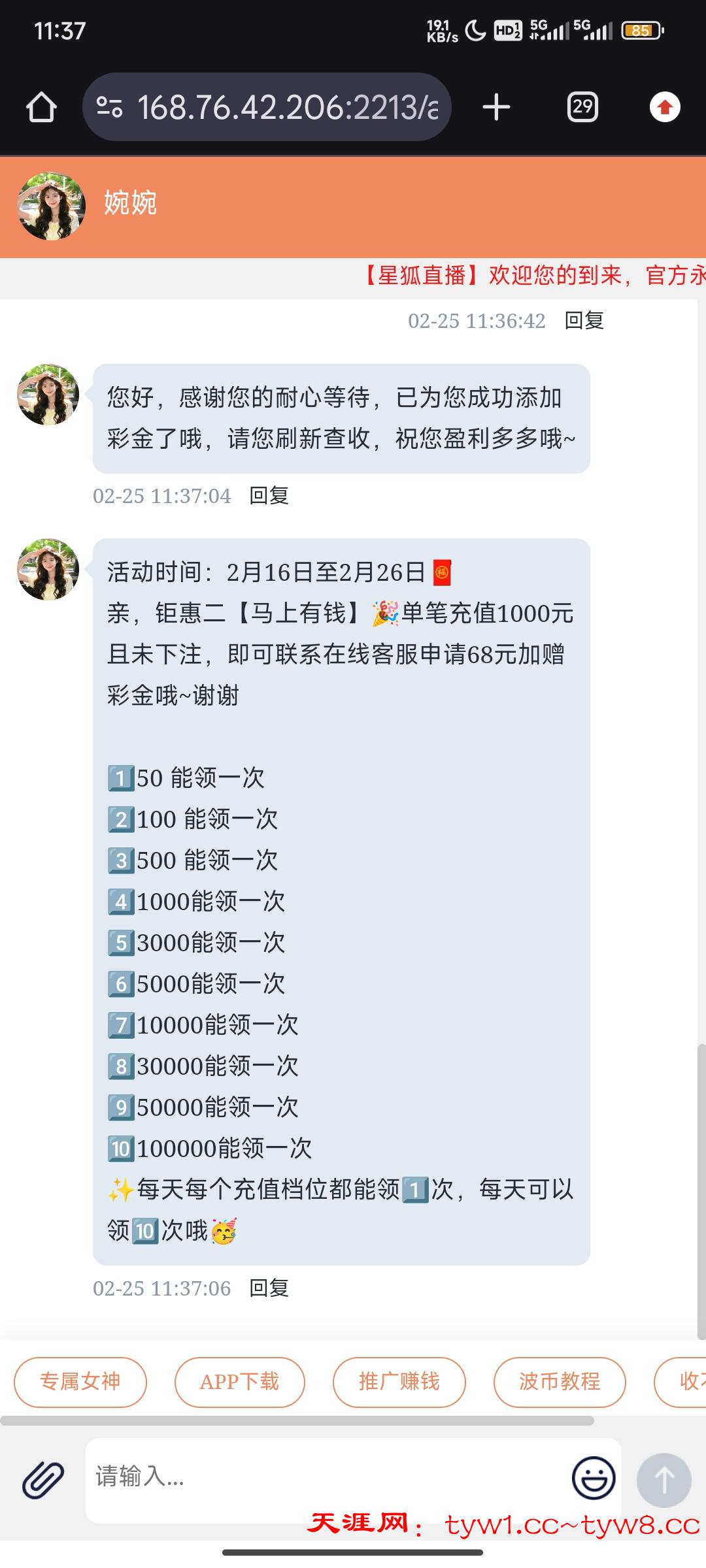Reply to the 11:37:06 message
This screenshot has height=1568, width=706.
click(x=269, y=1288)
